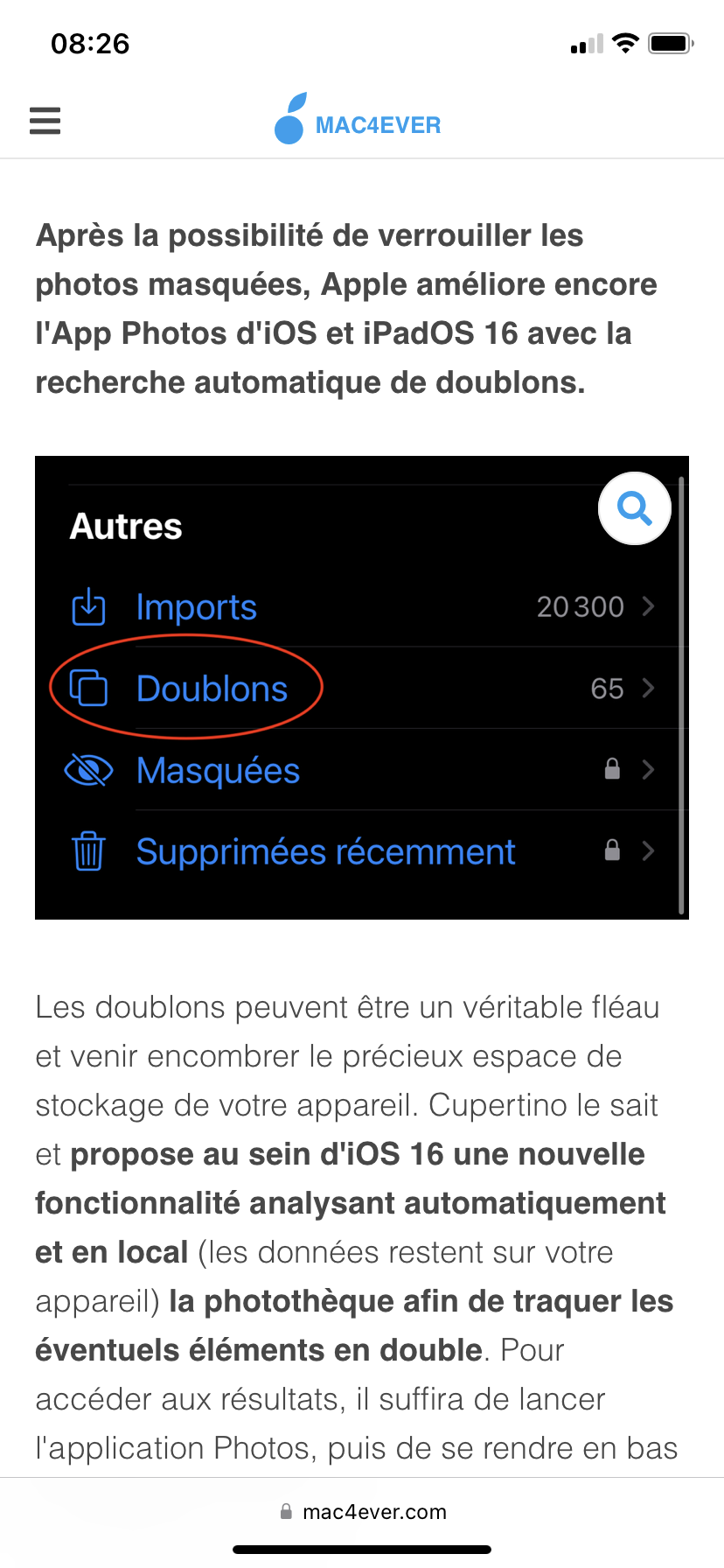Enlarge the article image with the magnifier
The image size is (724, 1568).
point(634,508)
